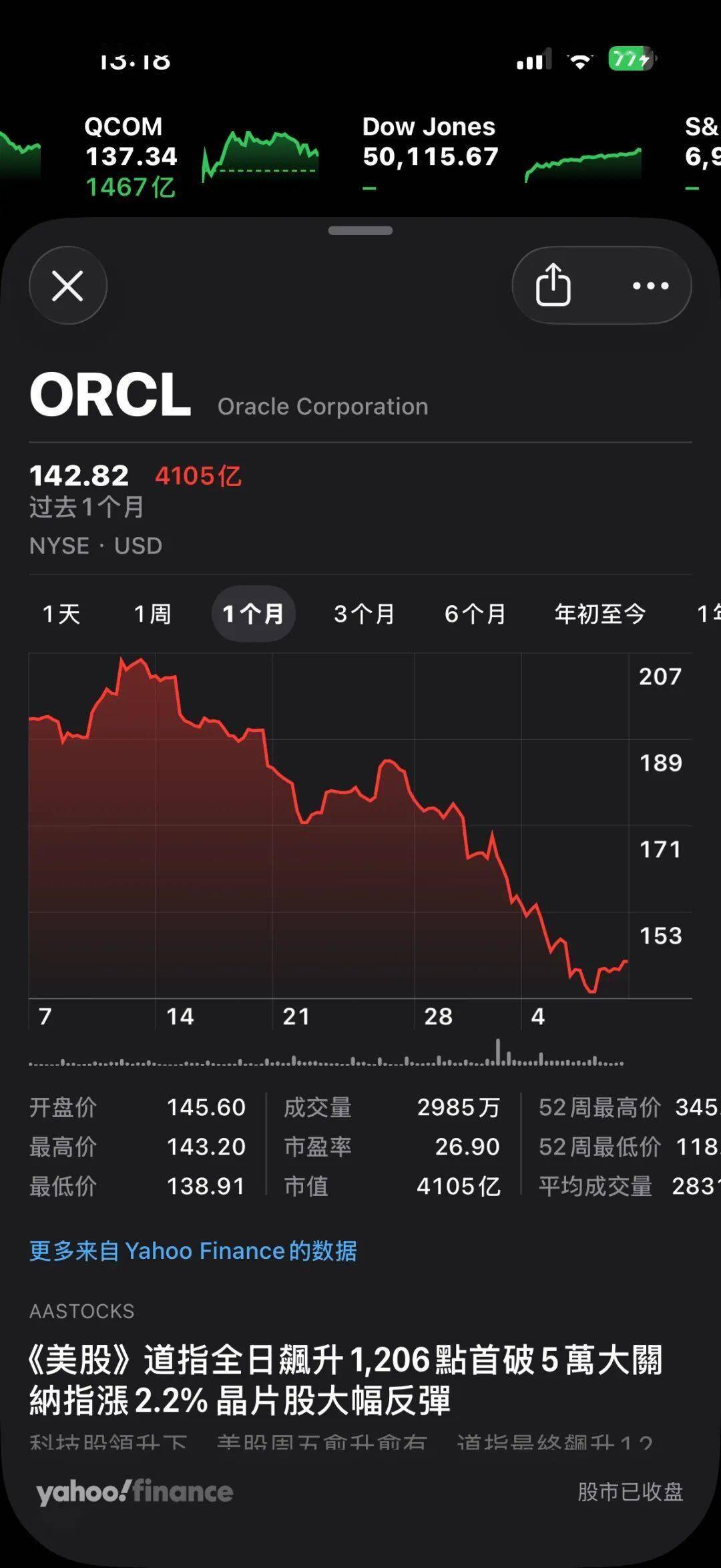Screen dimensions: 721x1568
Task: Share the Oracle stock page
Action: point(553,285)
